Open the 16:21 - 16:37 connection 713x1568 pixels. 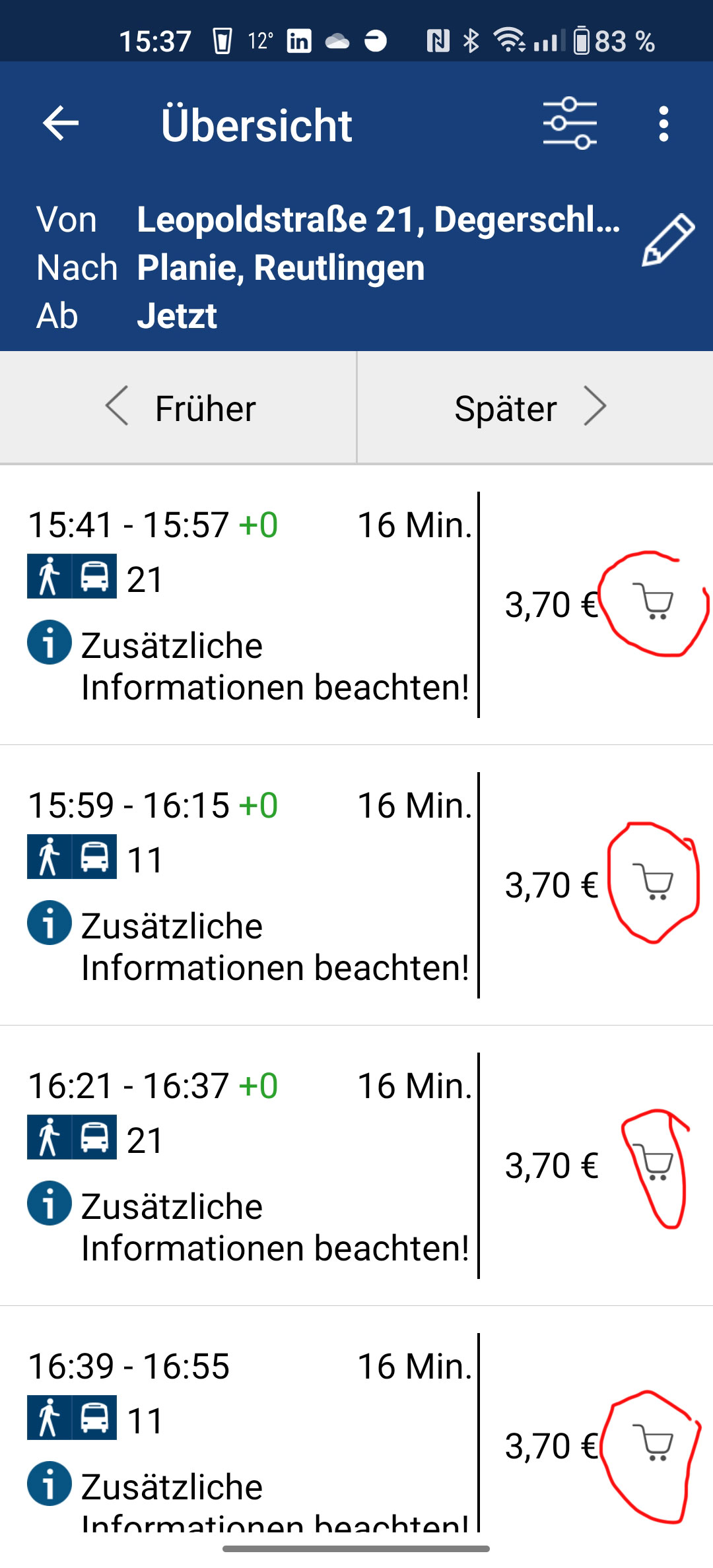coord(251,1165)
